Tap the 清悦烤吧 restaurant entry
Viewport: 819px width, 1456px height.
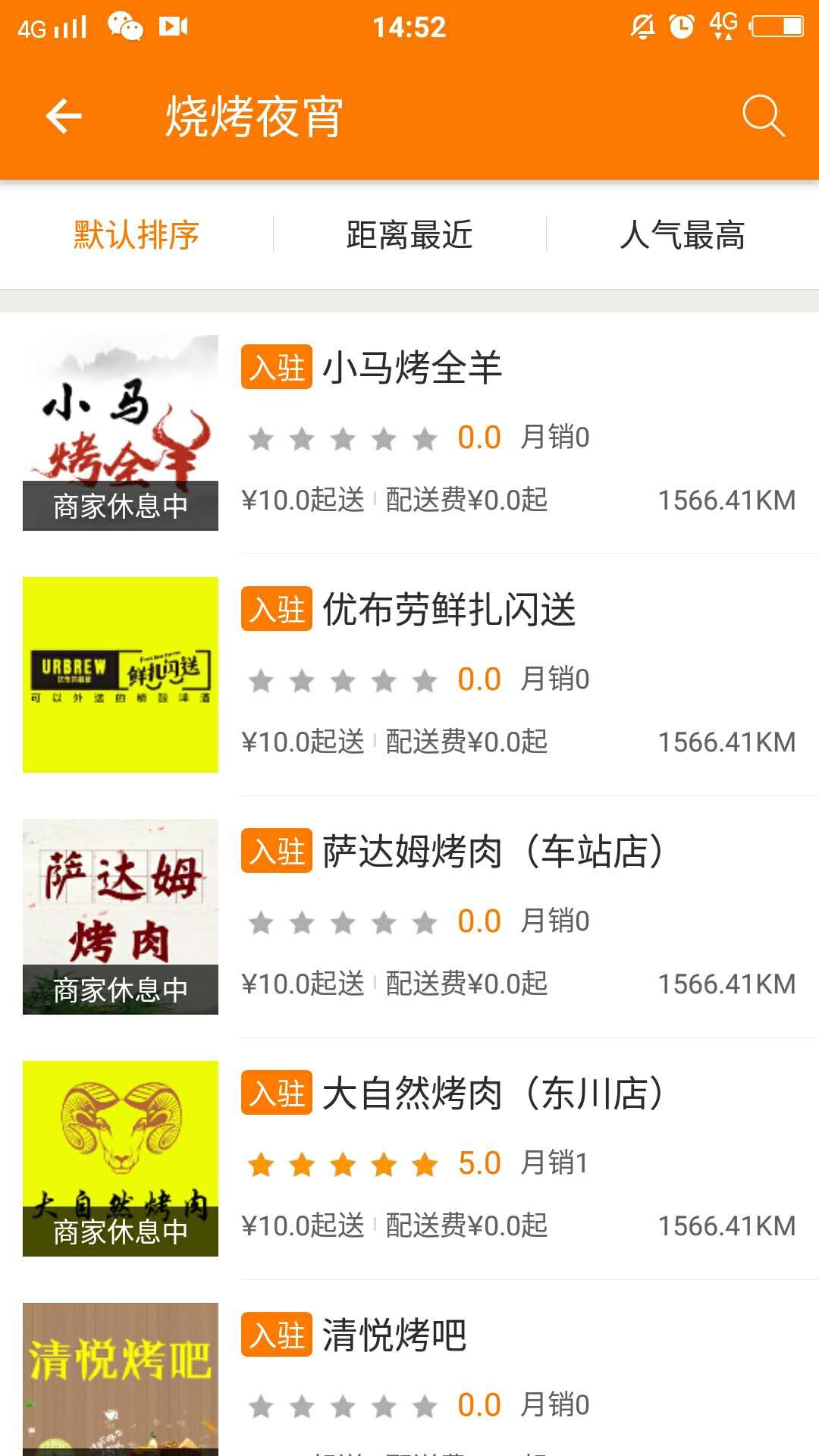[x=409, y=1368]
